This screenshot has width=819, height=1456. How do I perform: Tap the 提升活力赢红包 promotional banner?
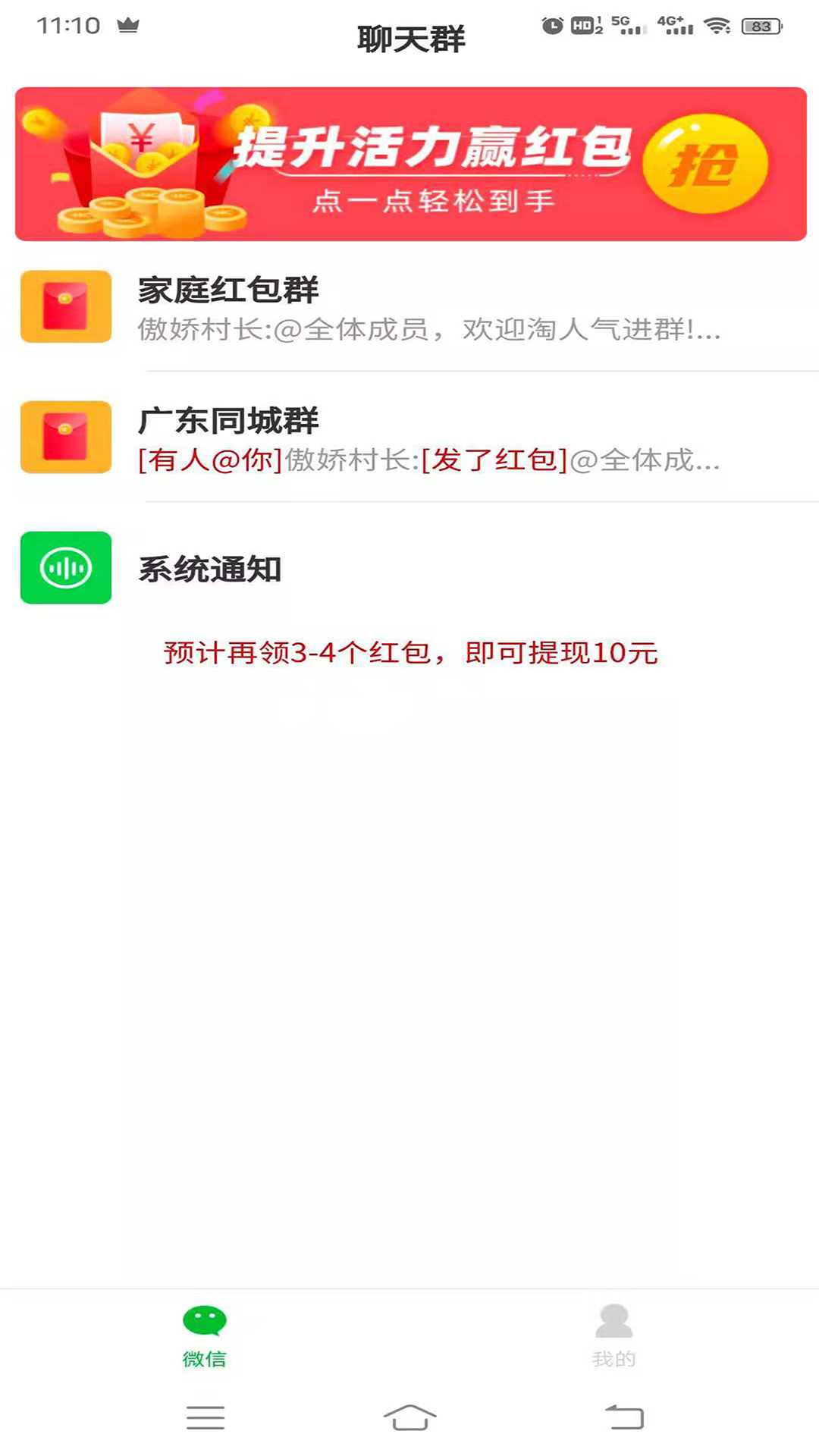tap(409, 161)
